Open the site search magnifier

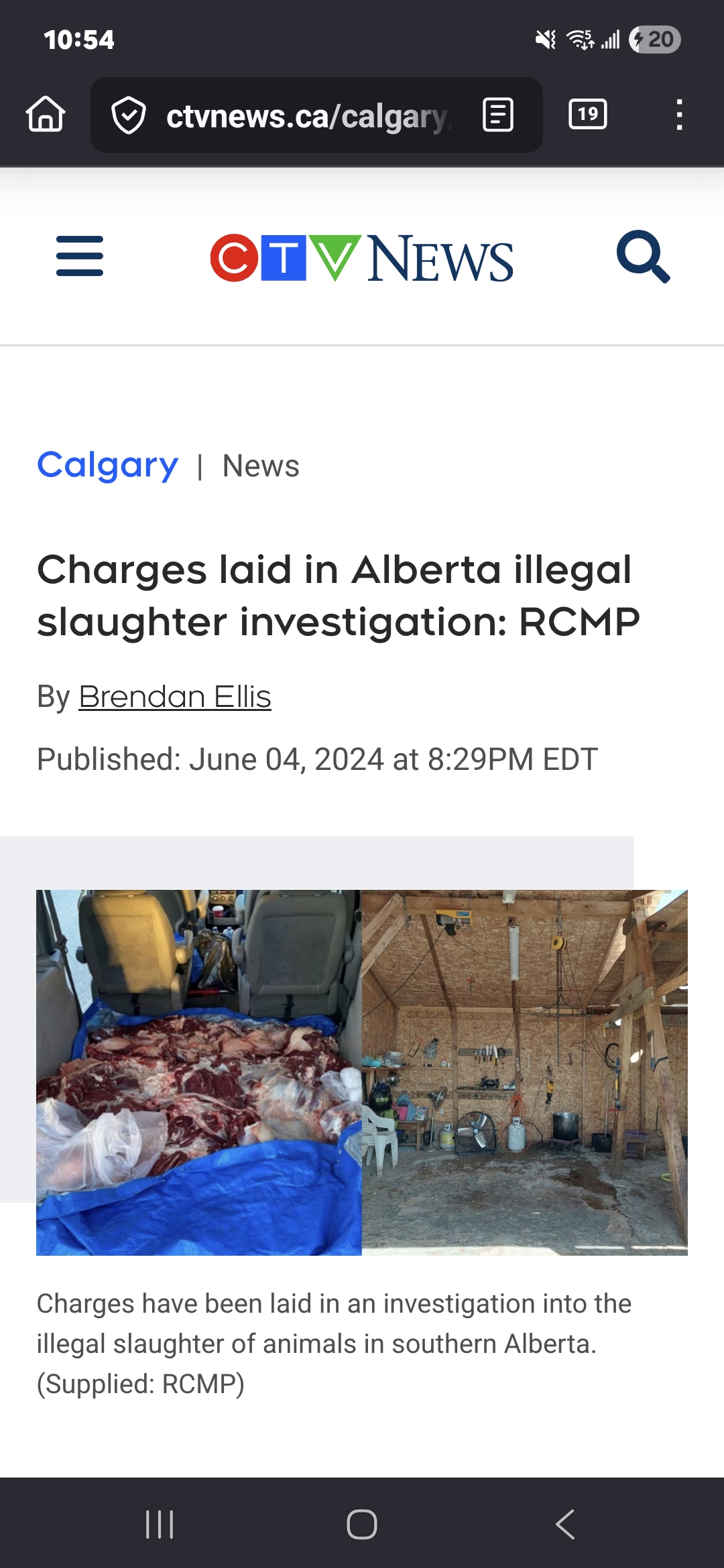tap(643, 257)
